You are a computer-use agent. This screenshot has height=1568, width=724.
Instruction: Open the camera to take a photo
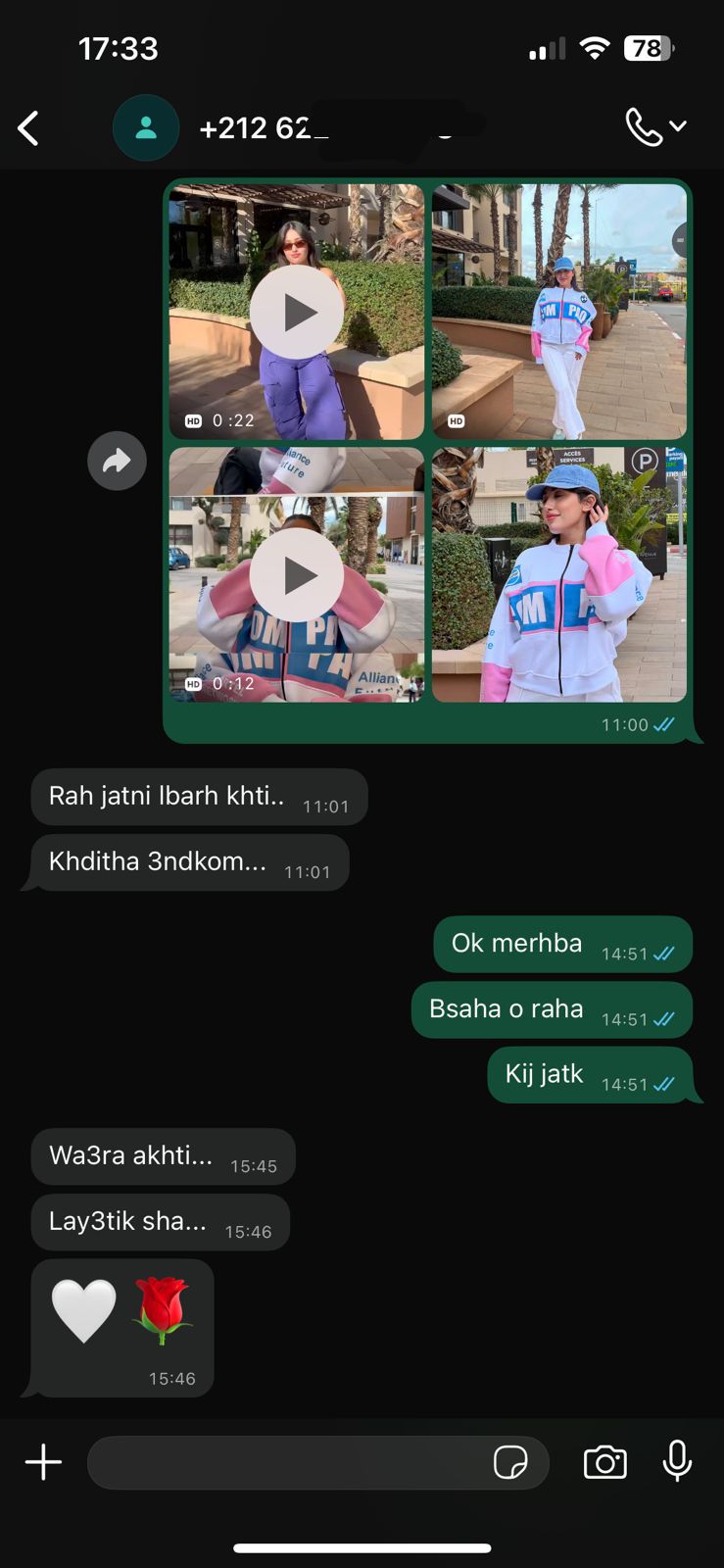(x=604, y=1462)
